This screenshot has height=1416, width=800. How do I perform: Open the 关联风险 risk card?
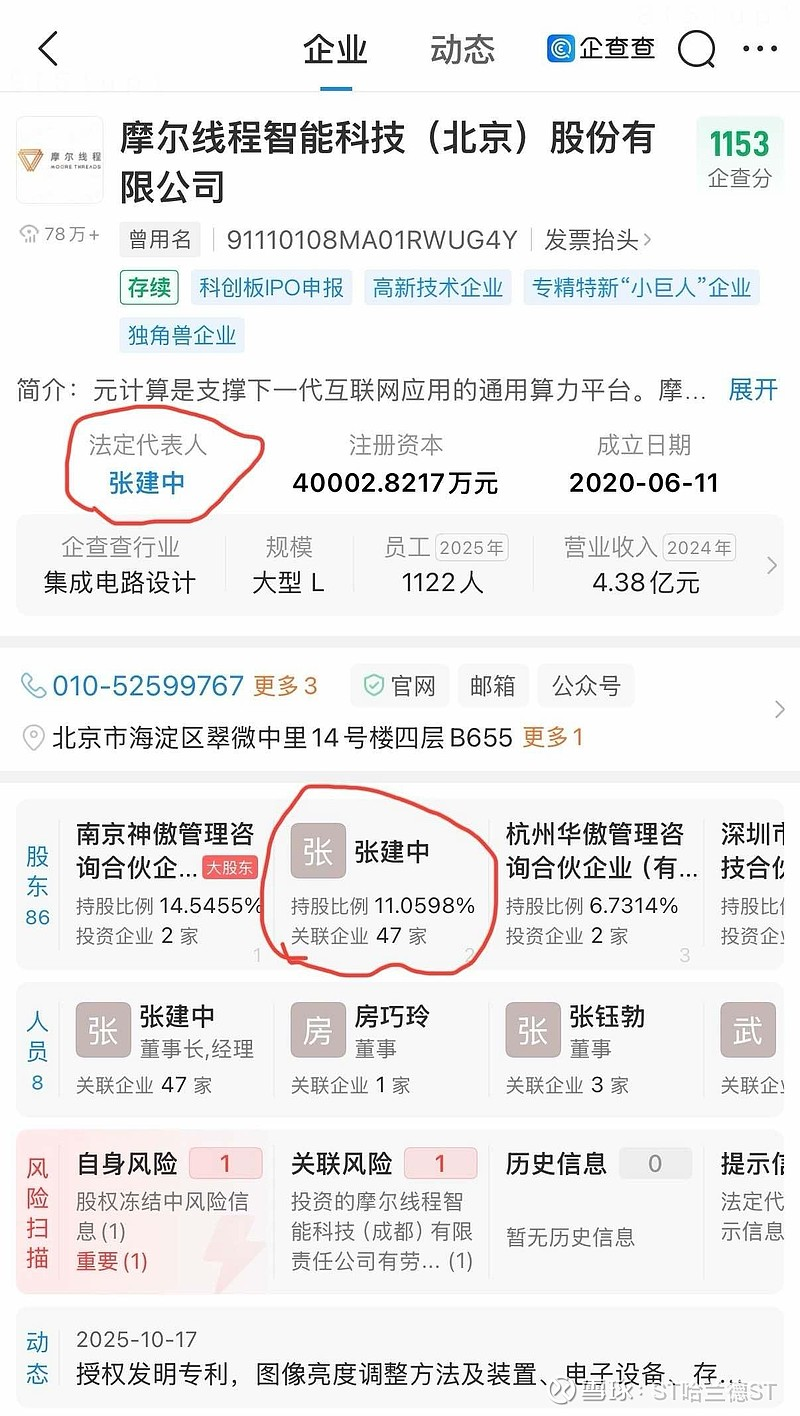pos(381,1210)
